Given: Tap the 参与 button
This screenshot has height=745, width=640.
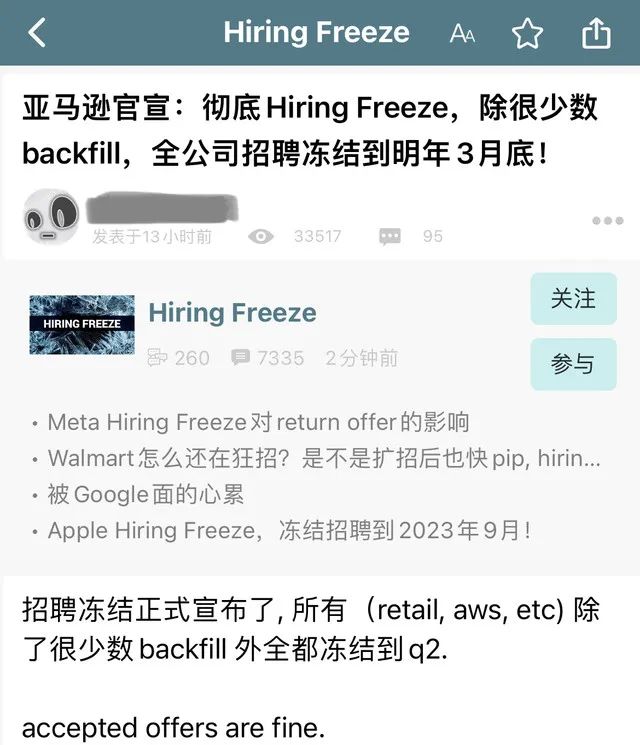Looking at the screenshot, I should pos(573,364).
